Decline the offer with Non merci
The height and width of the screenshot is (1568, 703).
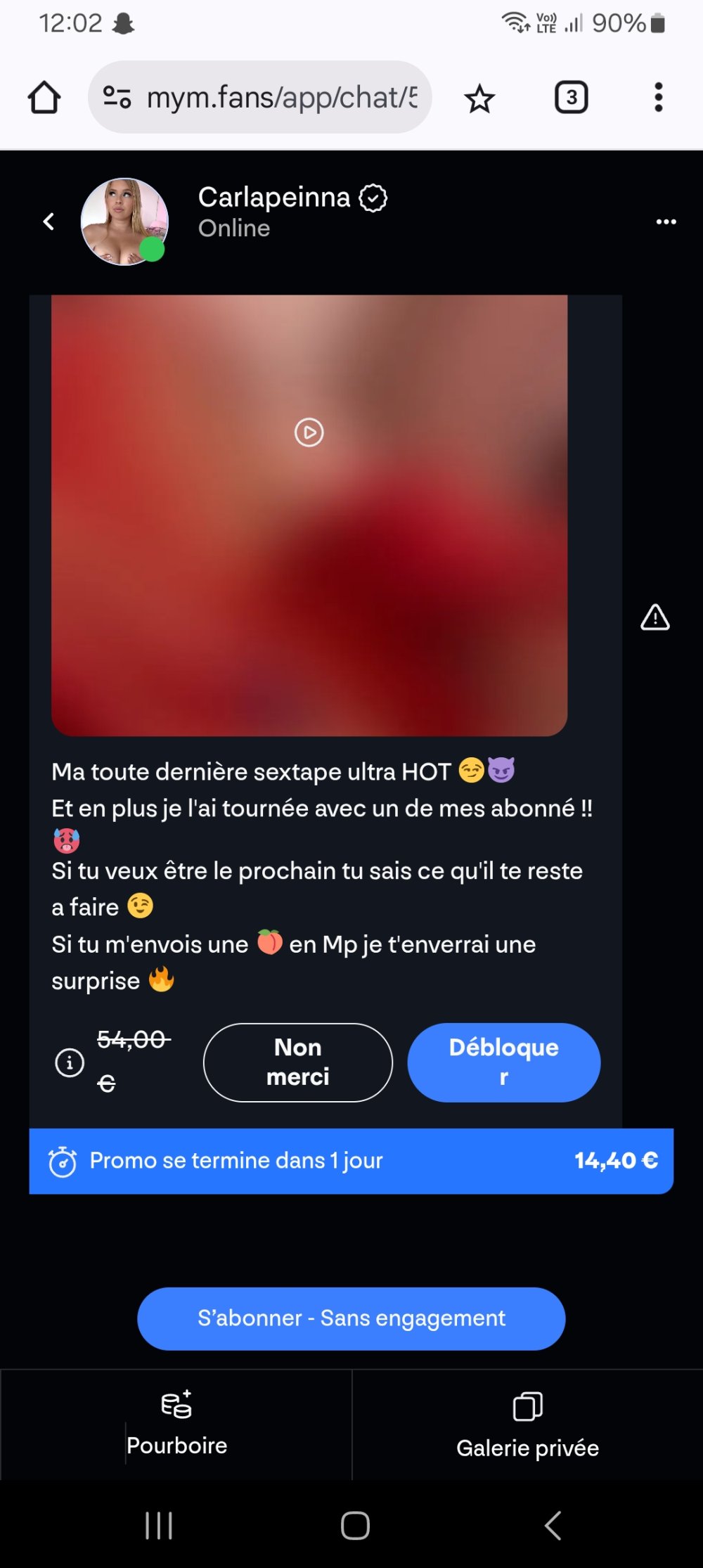coord(297,1062)
